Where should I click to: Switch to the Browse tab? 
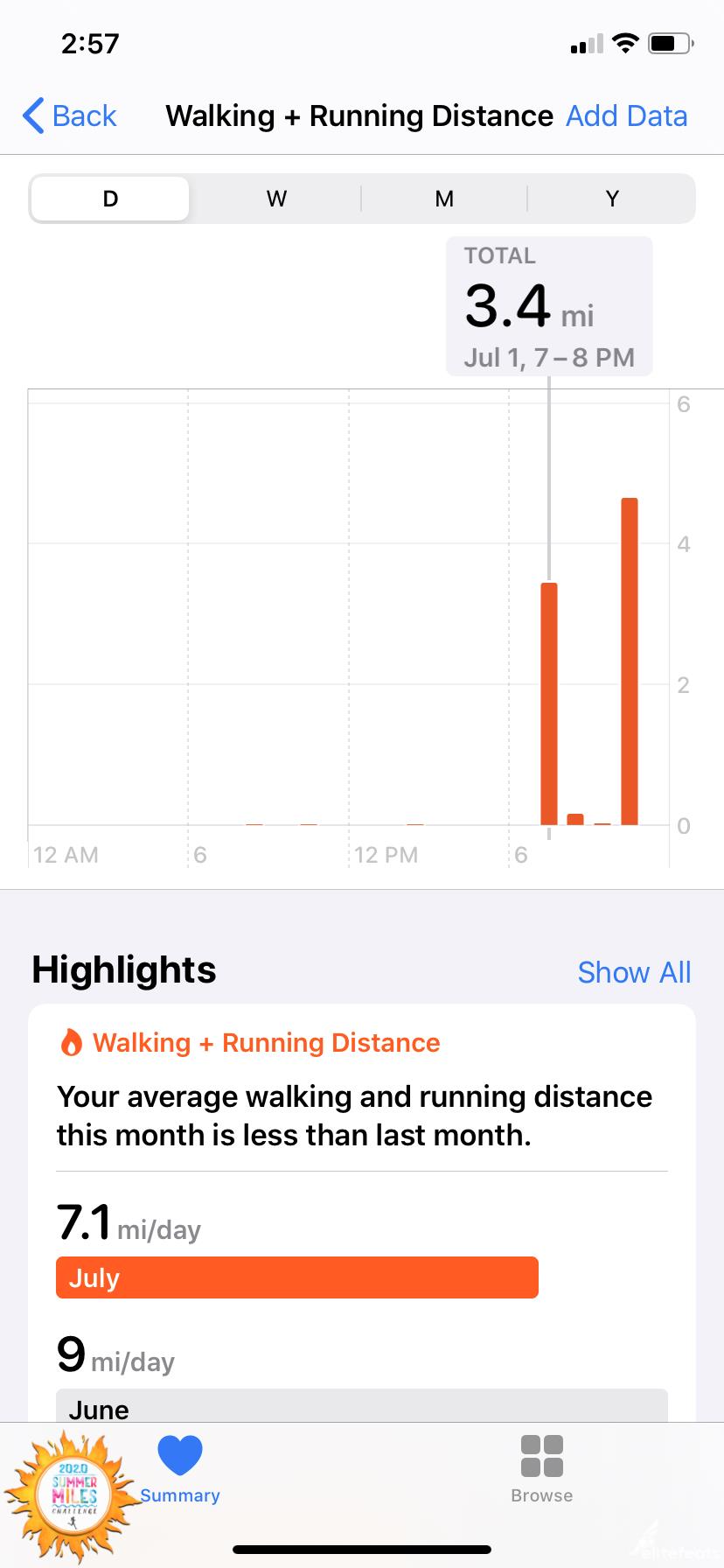click(541, 1470)
